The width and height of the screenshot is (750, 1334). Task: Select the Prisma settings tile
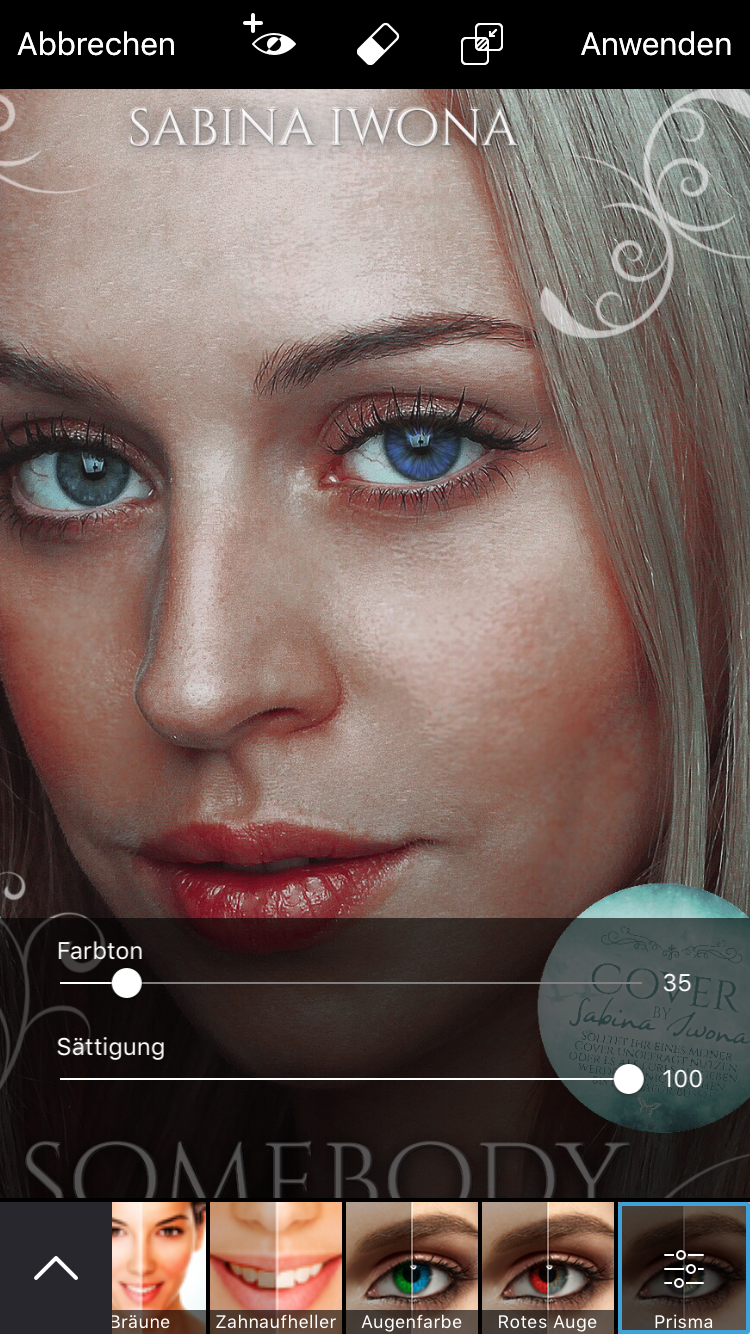tap(684, 1268)
